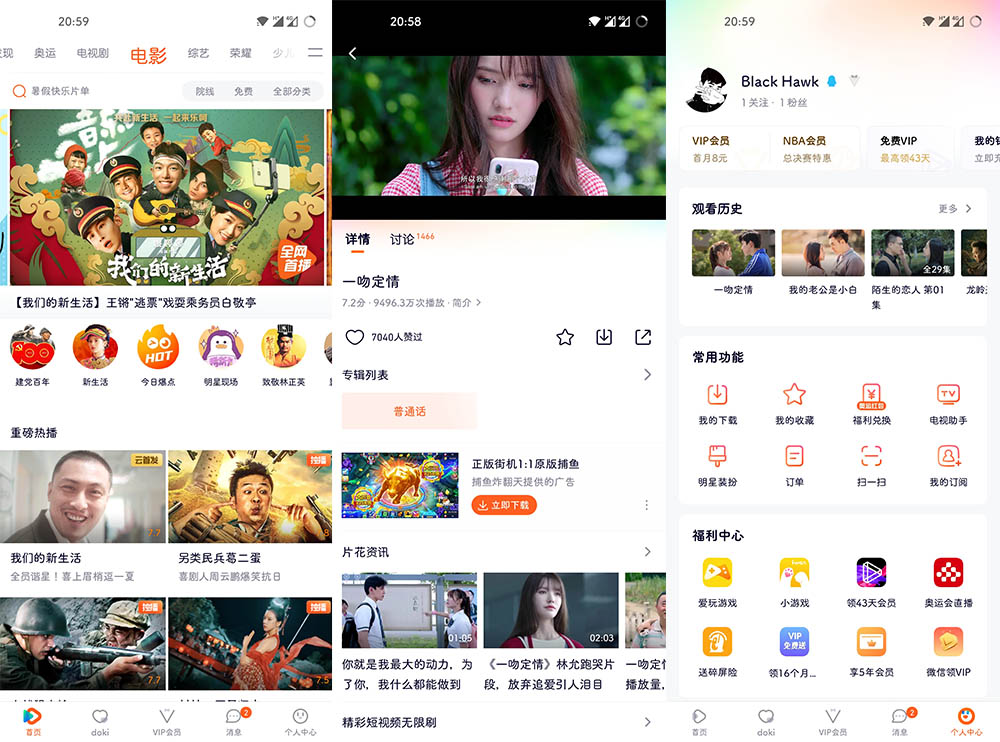Launch 扫一扫 scanner

click(x=871, y=465)
